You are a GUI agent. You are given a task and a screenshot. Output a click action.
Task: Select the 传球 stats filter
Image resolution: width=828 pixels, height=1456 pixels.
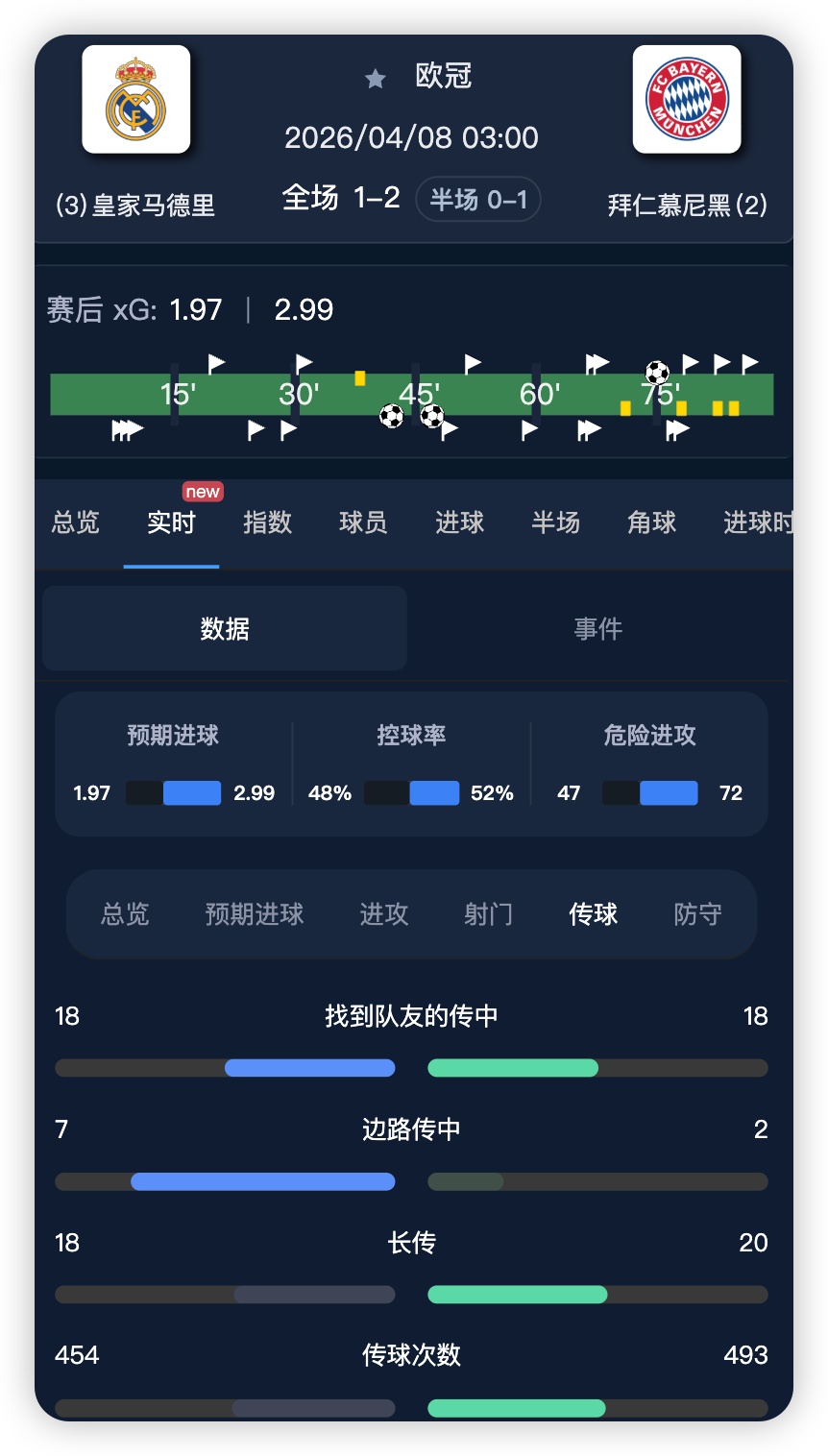pos(593,914)
